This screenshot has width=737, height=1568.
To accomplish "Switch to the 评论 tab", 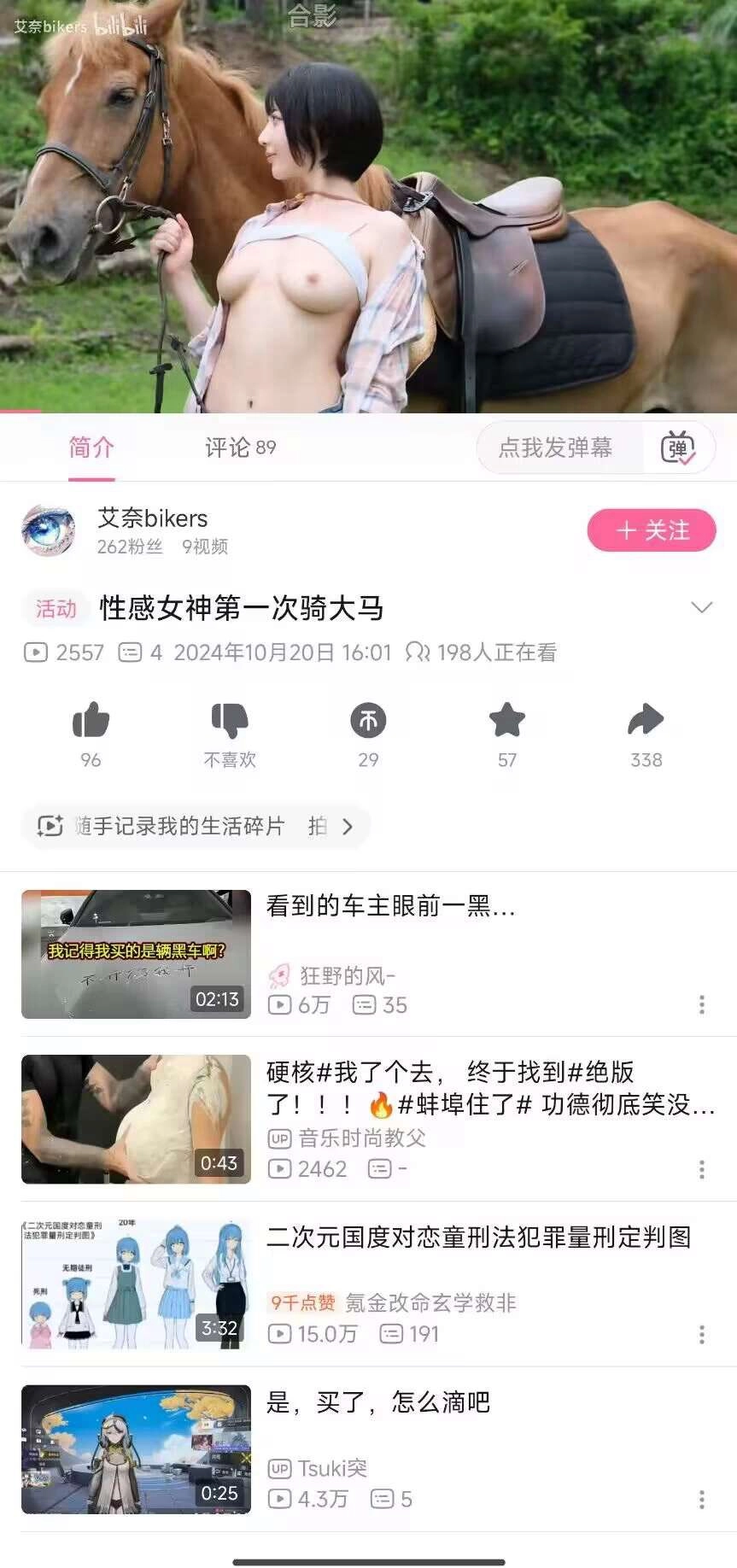I will click(x=240, y=448).
